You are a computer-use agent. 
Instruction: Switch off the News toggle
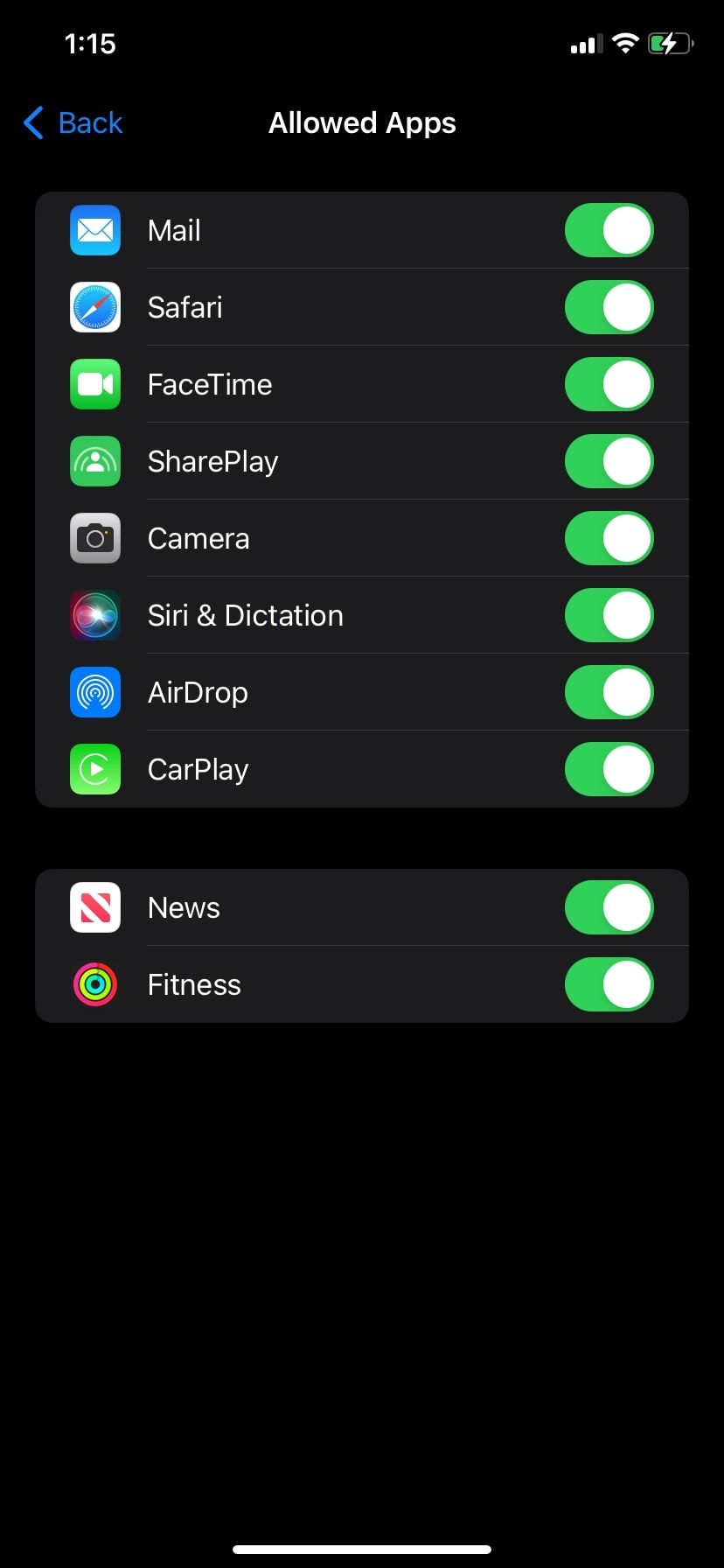pos(609,908)
